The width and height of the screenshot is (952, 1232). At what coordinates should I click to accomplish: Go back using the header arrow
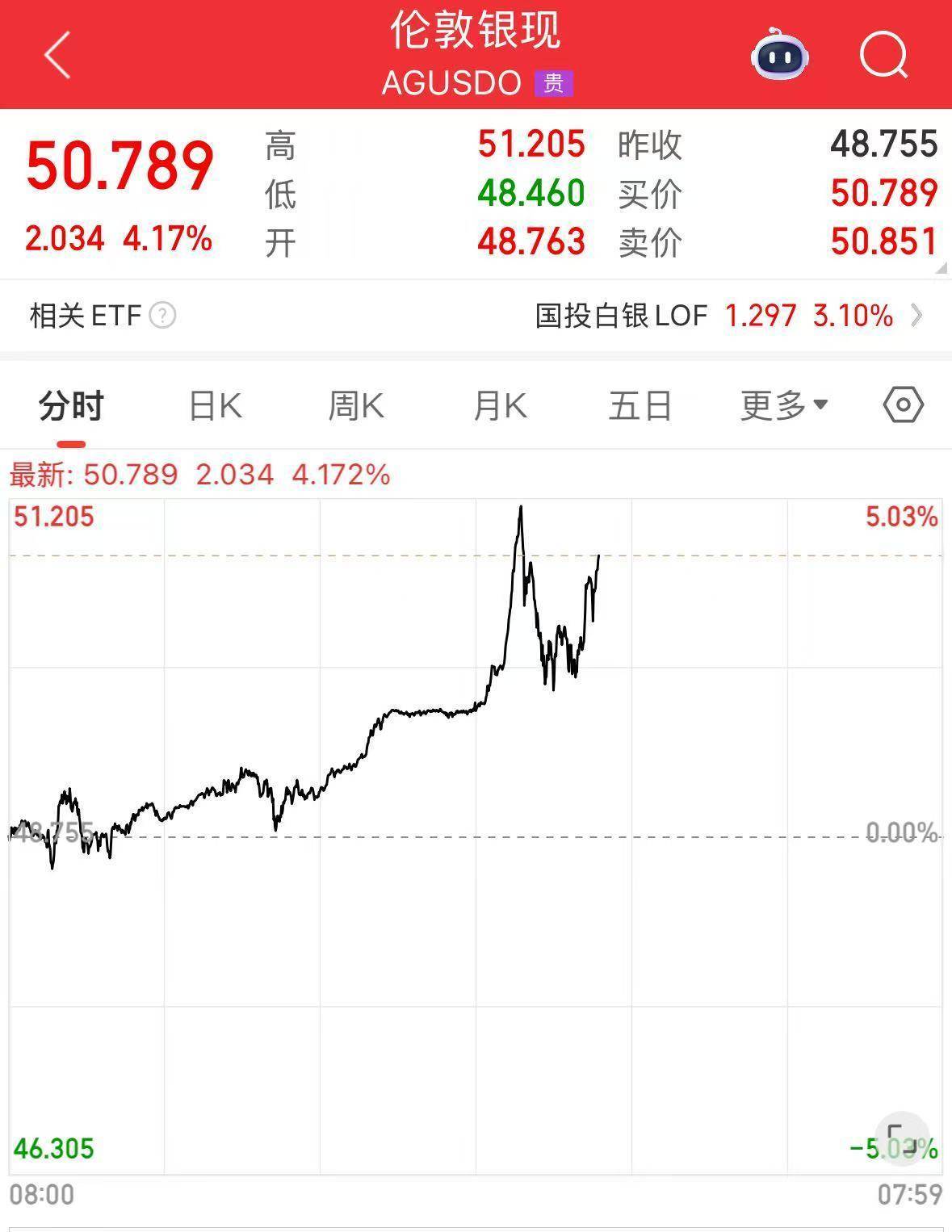pos(57,55)
